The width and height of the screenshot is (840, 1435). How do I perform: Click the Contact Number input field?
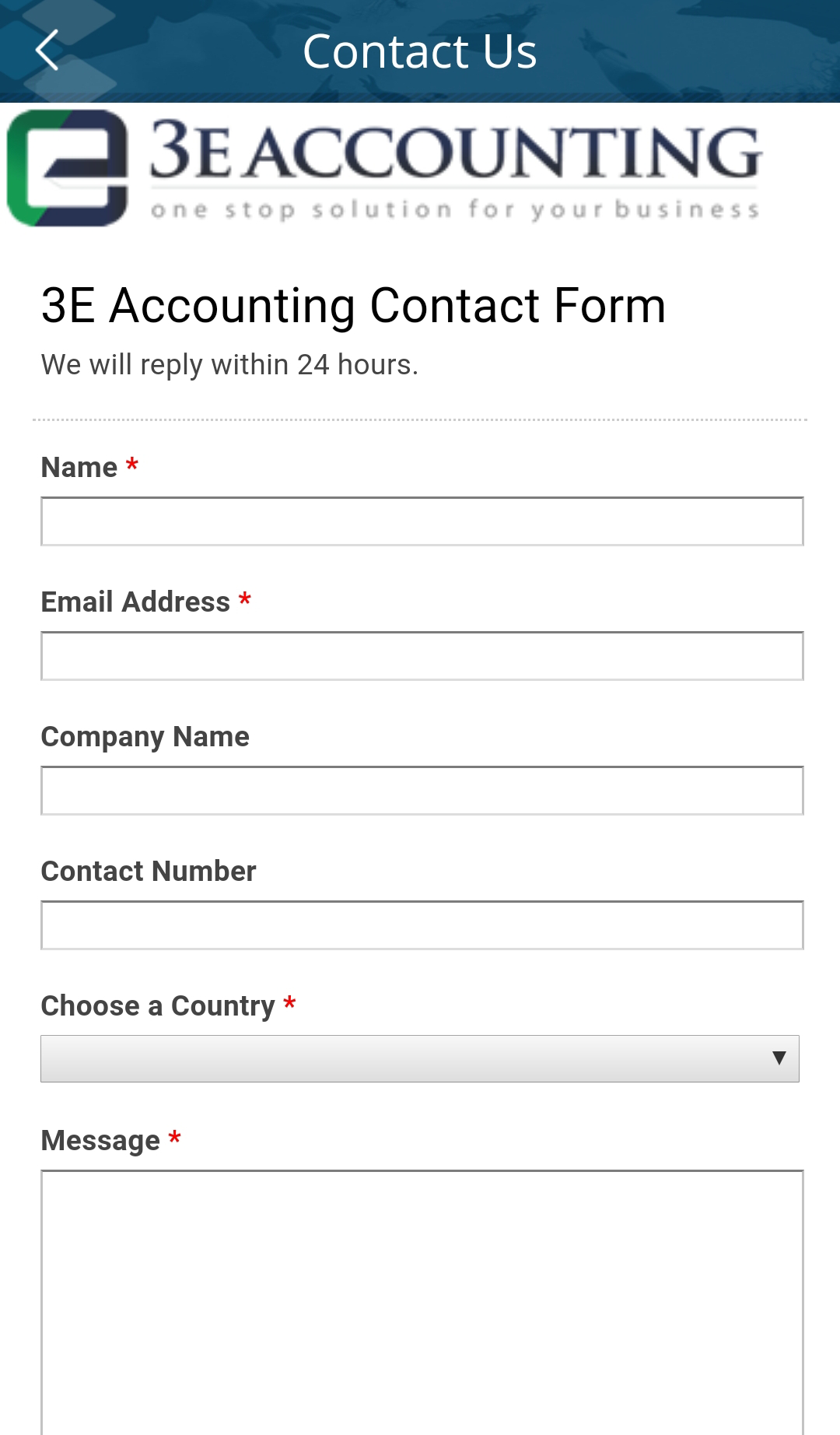pos(420,925)
